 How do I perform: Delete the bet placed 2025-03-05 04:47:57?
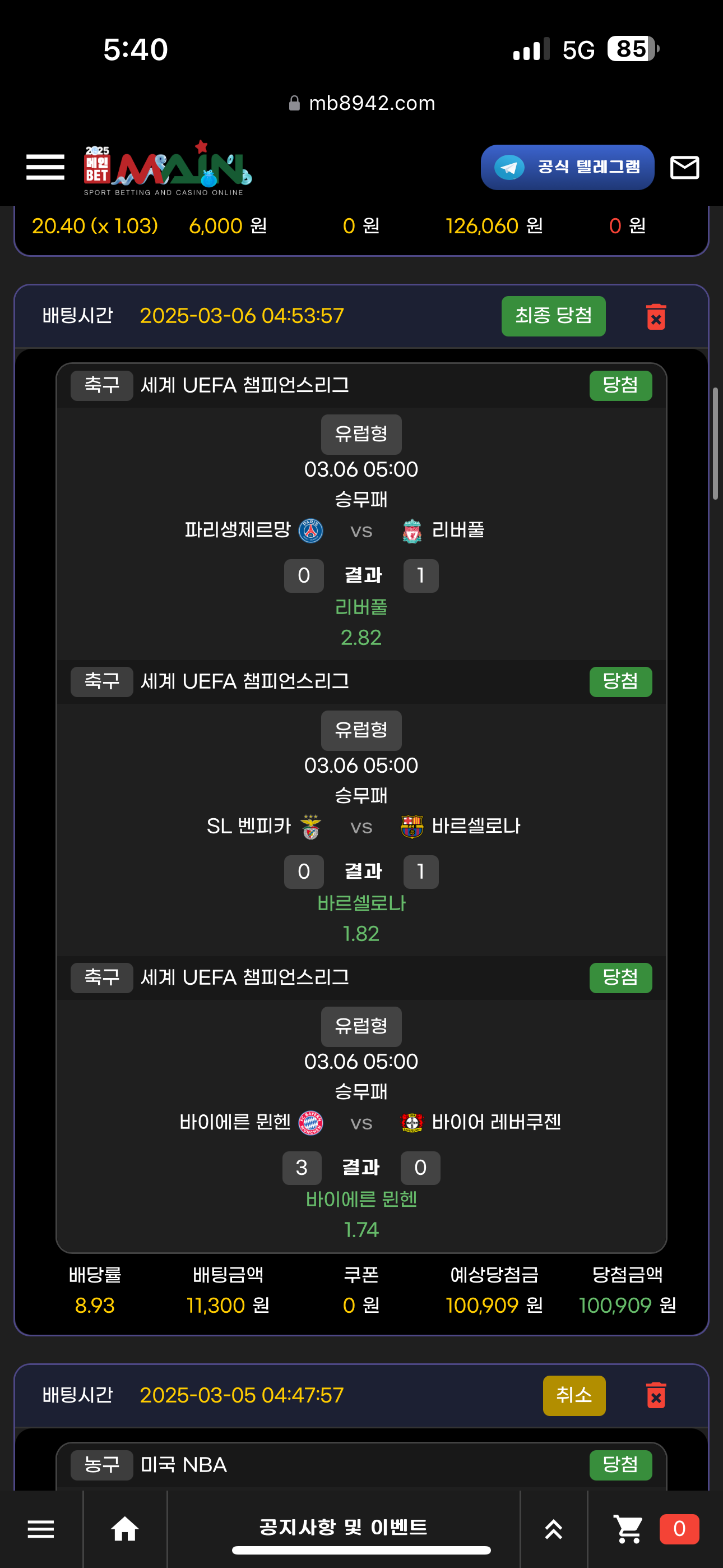coord(655,1395)
